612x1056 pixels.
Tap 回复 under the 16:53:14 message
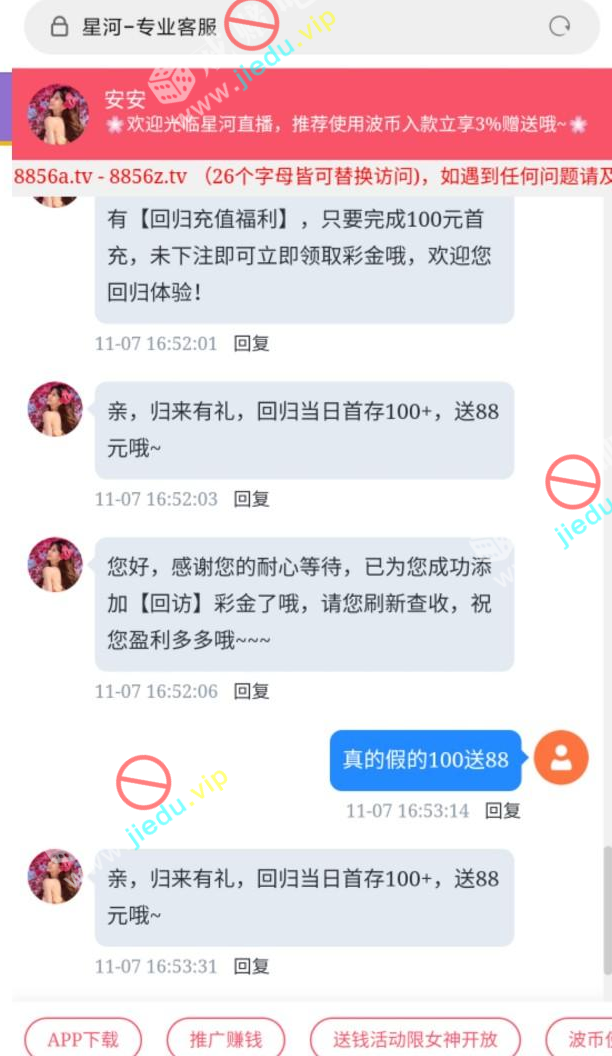503,811
